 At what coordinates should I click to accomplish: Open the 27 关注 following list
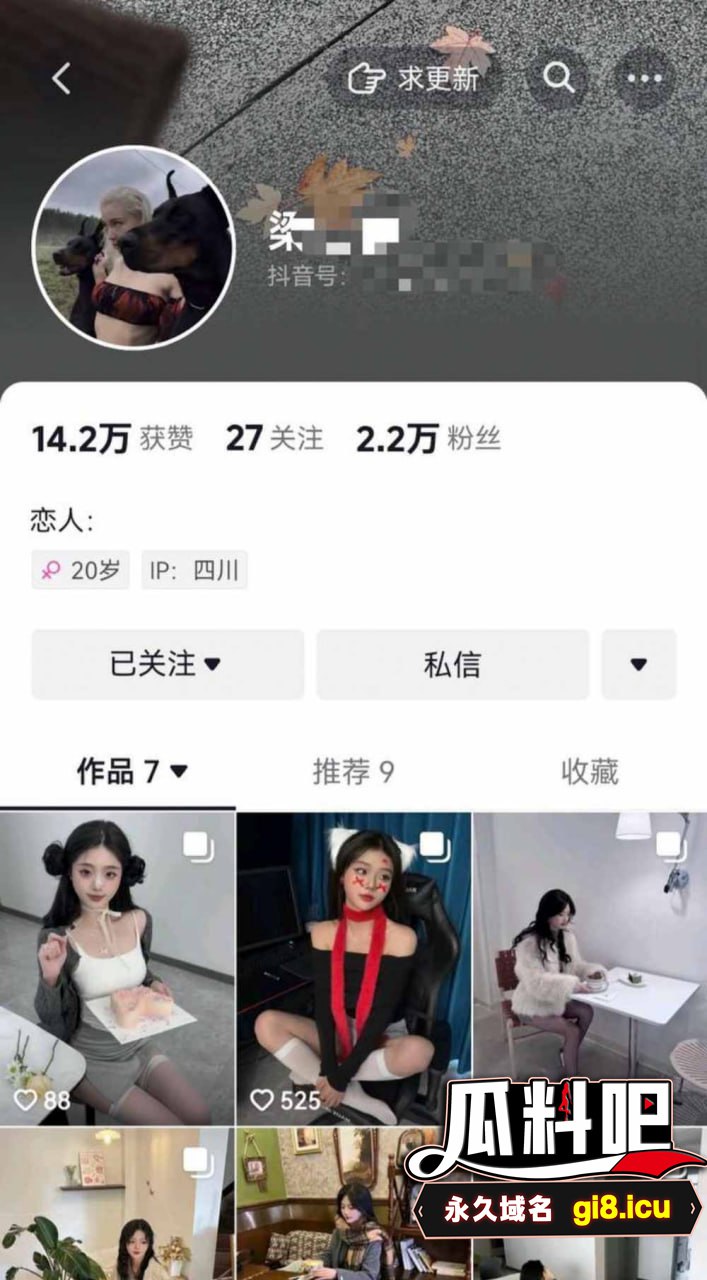coord(274,438)
